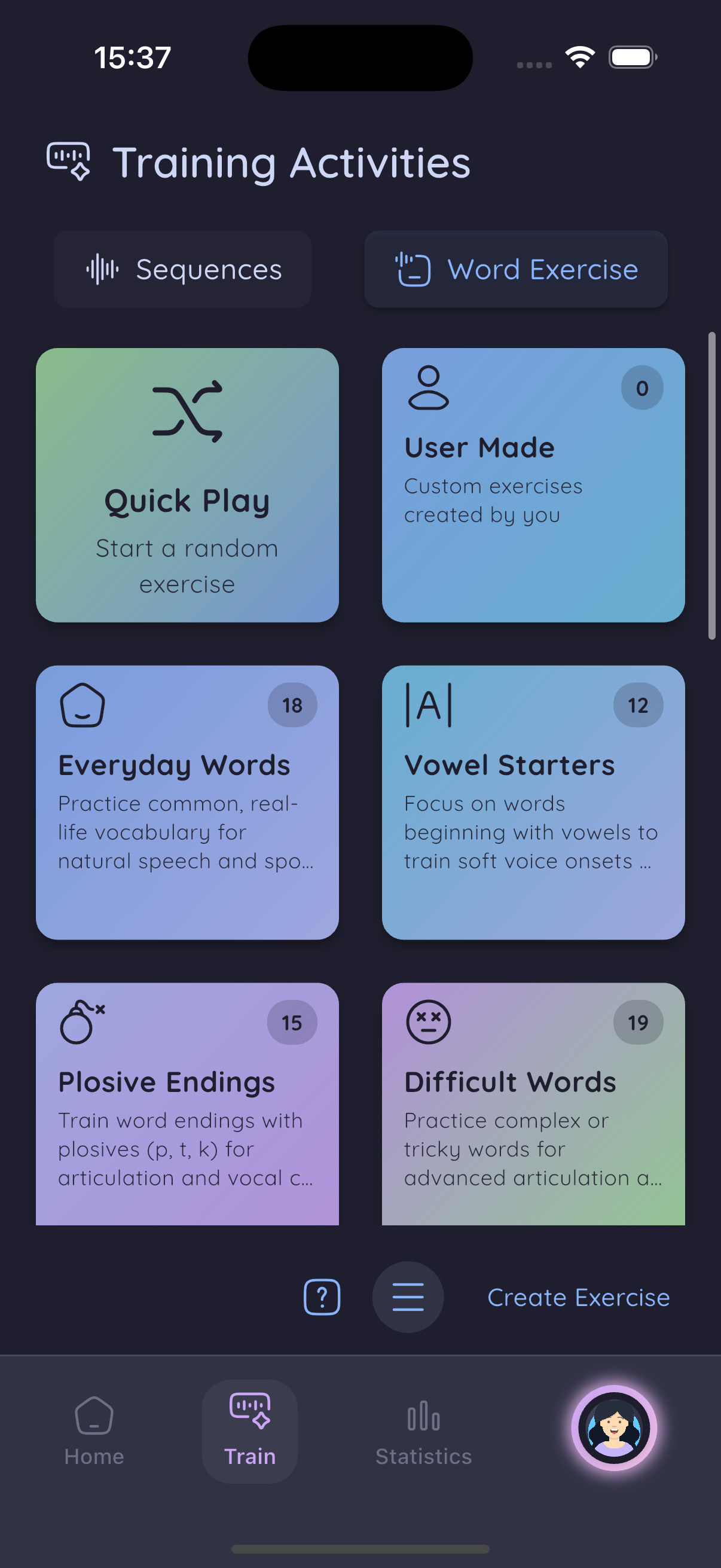This screenshot has height=1568, width=721.
Task: Switch to the Sequences tab
Action: (x=182, y=269)
